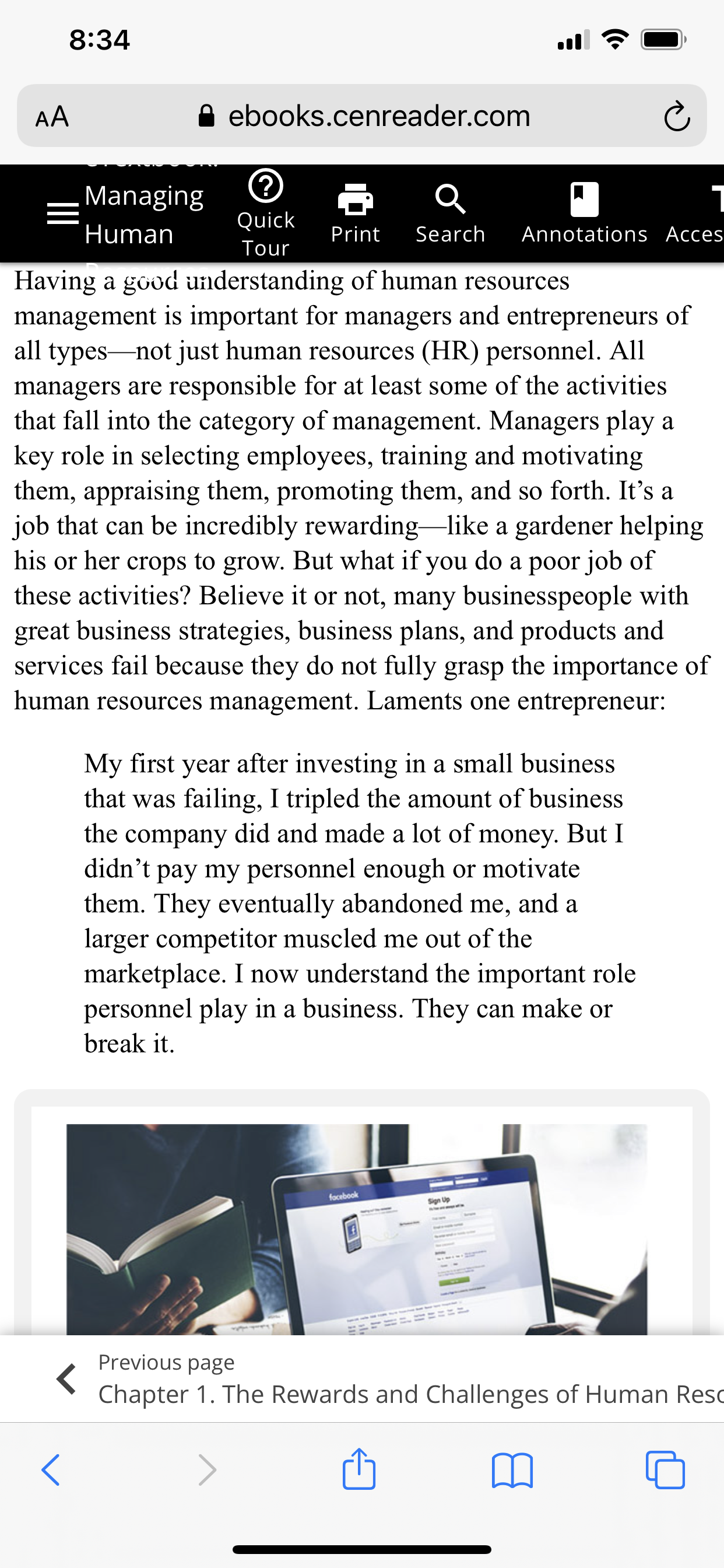Start the Quick Tour

click(x=265, y=213)
